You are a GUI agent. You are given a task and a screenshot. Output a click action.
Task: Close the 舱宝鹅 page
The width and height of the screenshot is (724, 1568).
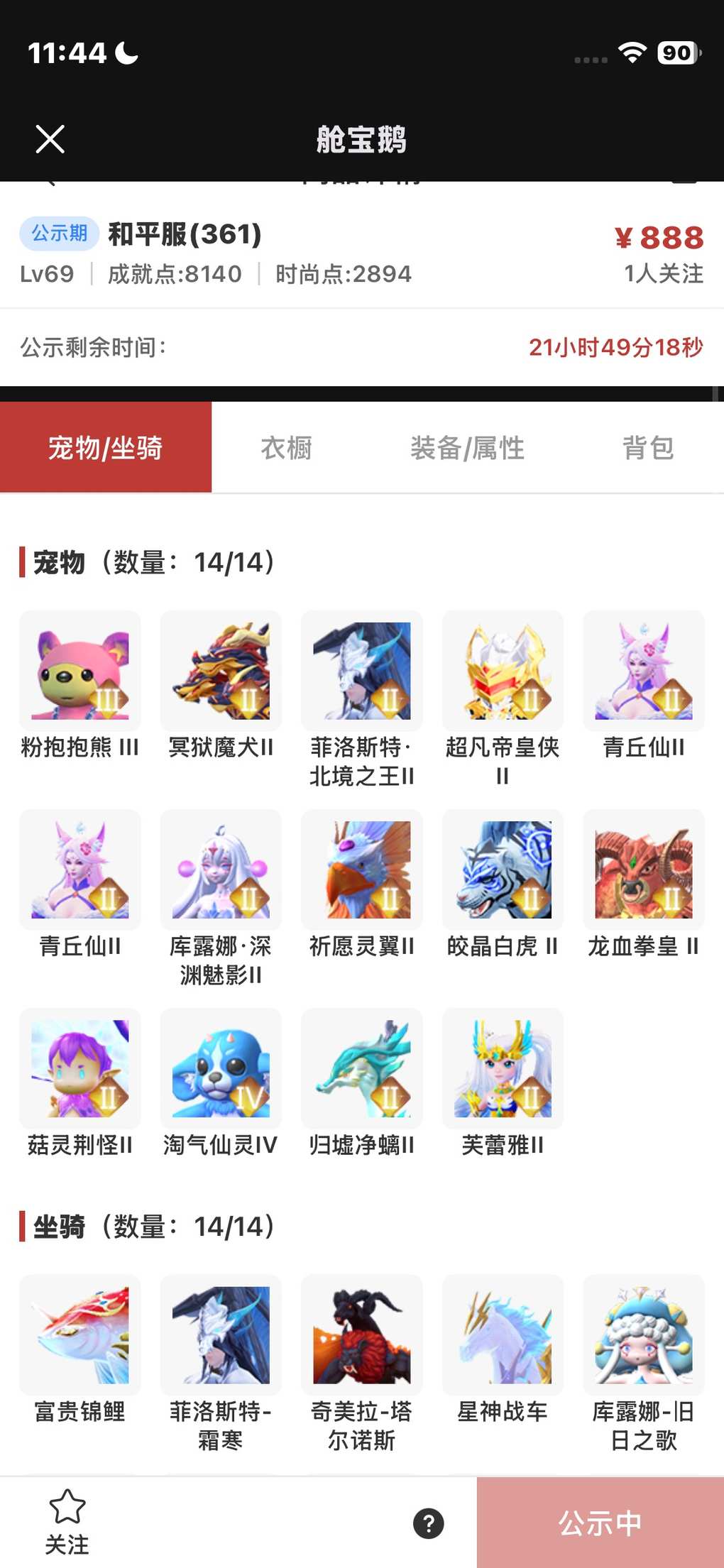coord(50,139)
